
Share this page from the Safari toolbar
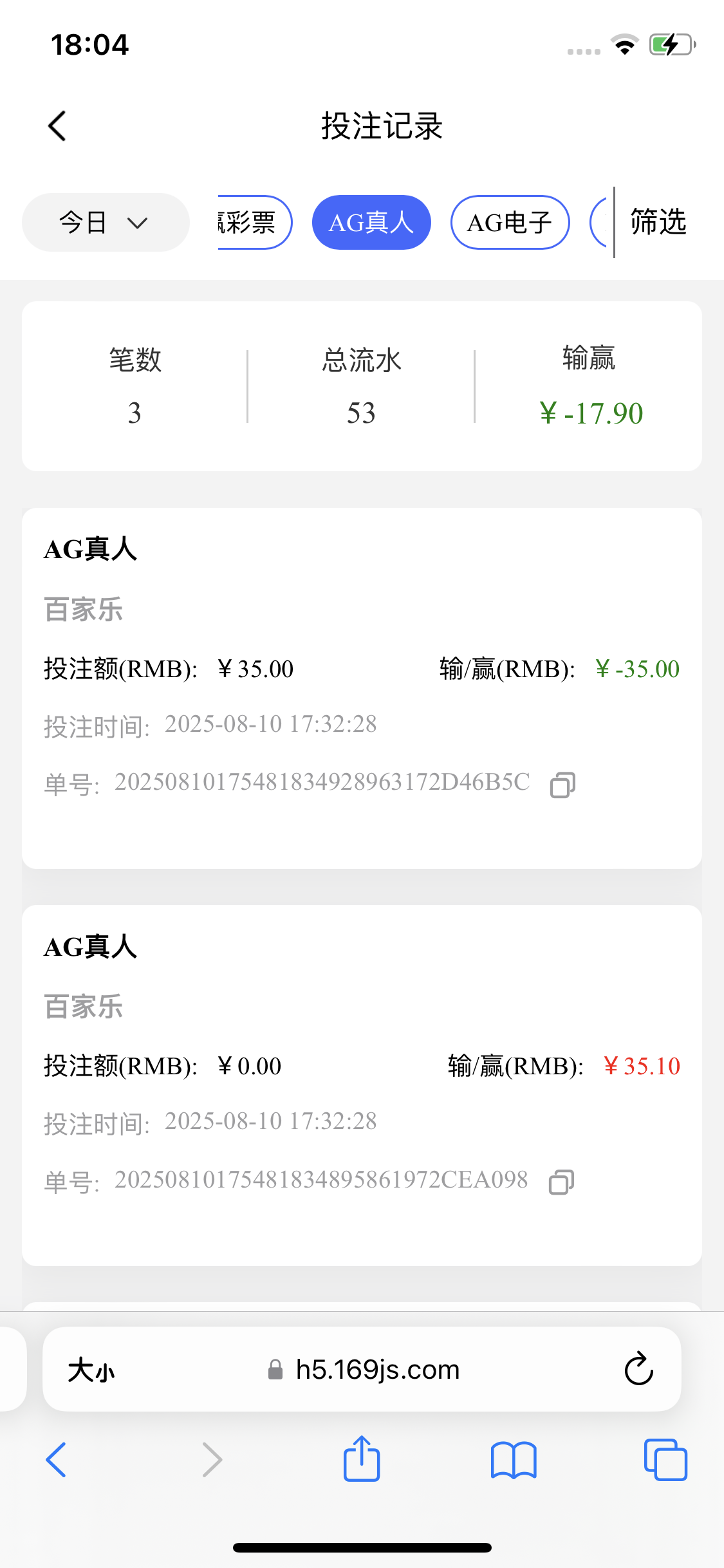click(362, 1459)
